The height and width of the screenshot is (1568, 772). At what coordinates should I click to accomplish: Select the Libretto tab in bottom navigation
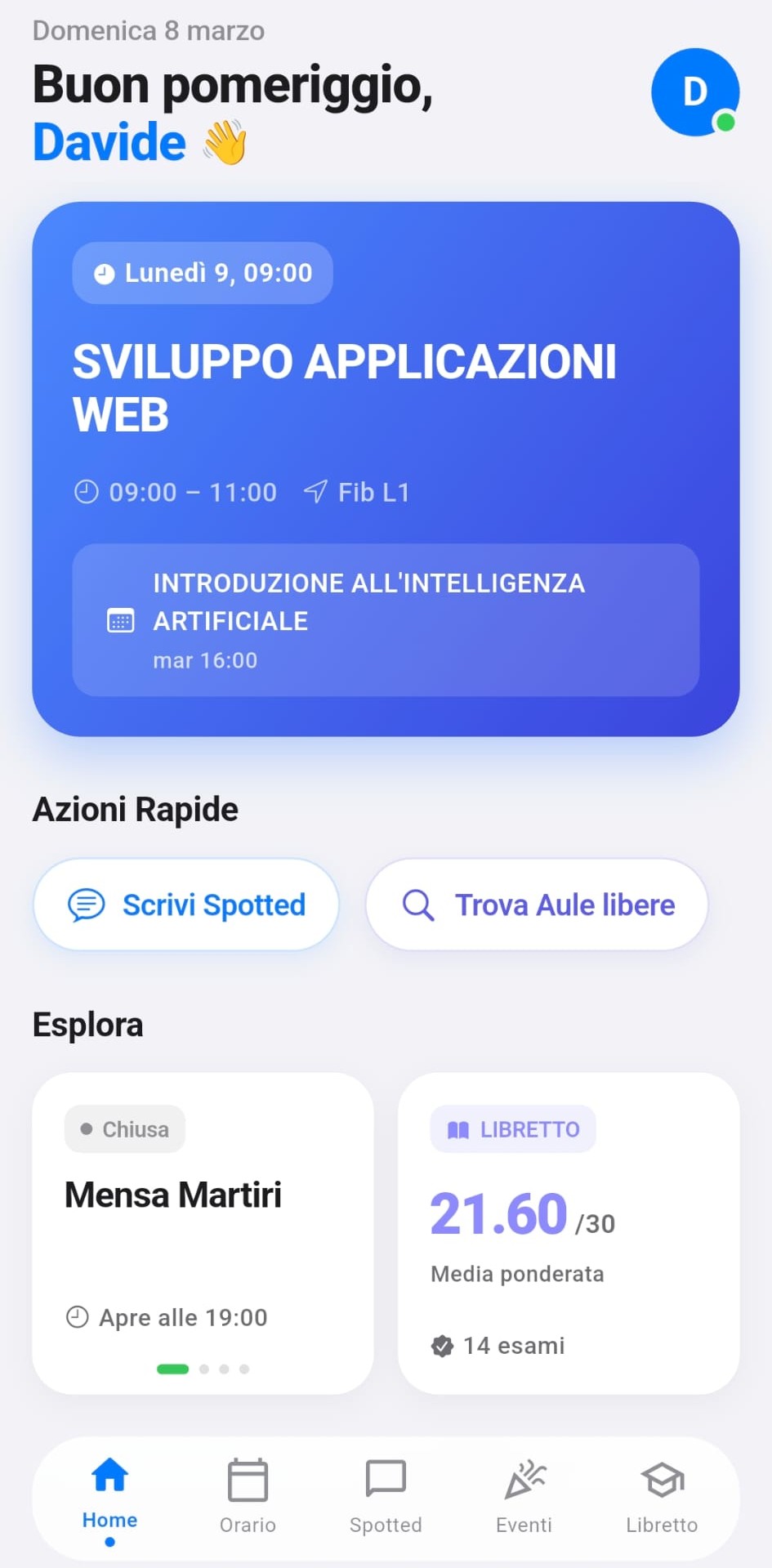point(662,1496)
